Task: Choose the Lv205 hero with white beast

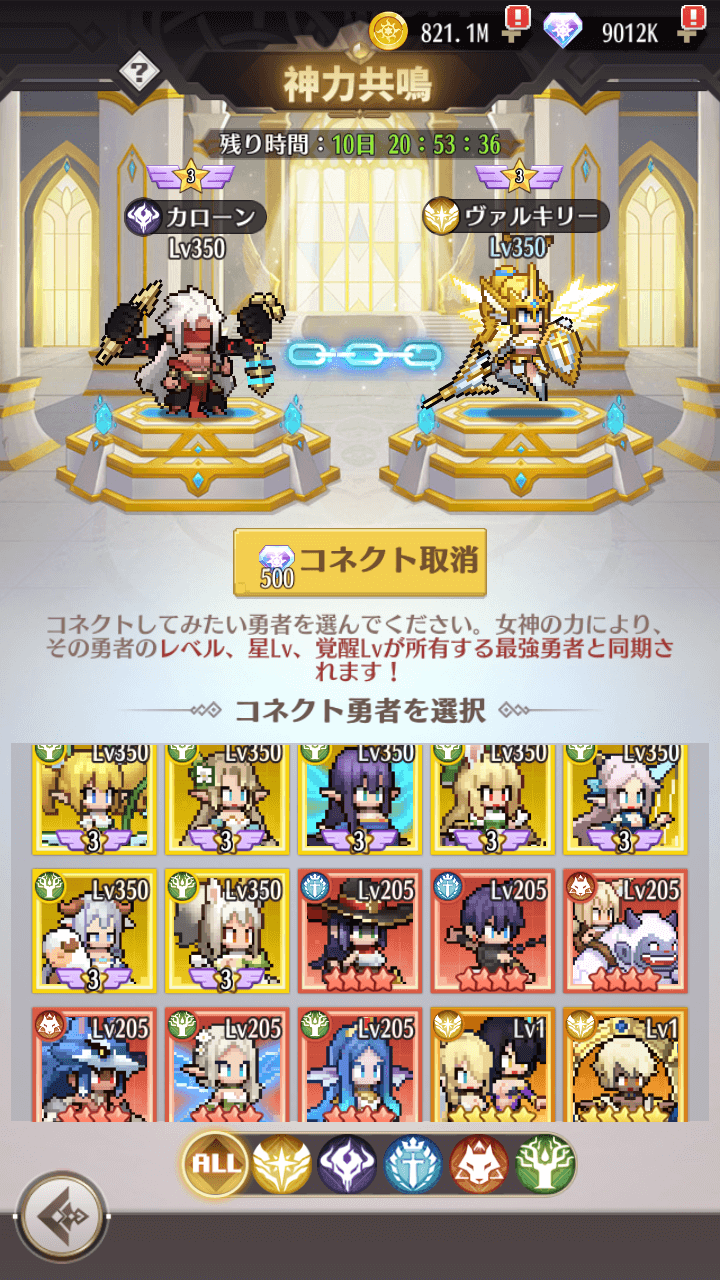Action: (625, 930)
